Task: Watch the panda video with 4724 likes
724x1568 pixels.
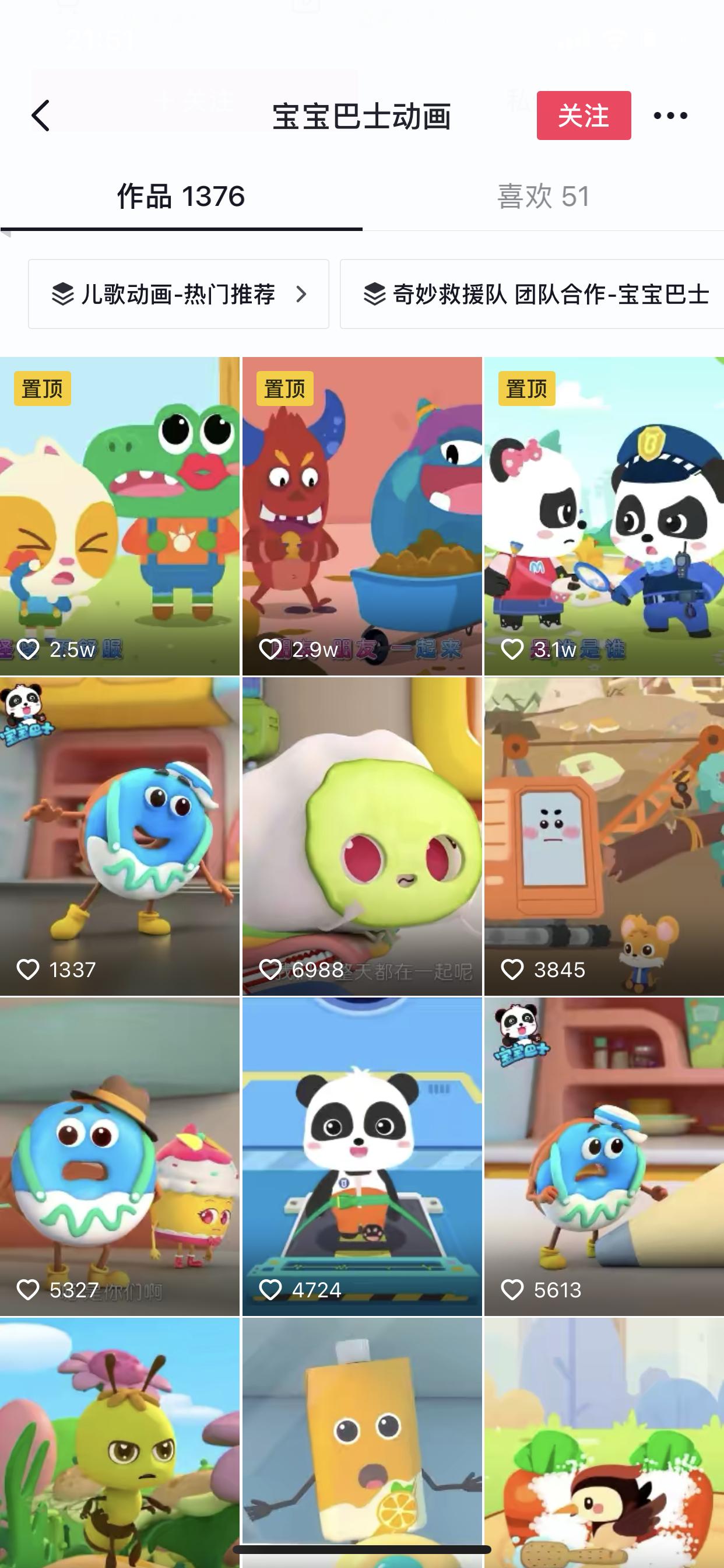Action: (x=362, y=1157)
